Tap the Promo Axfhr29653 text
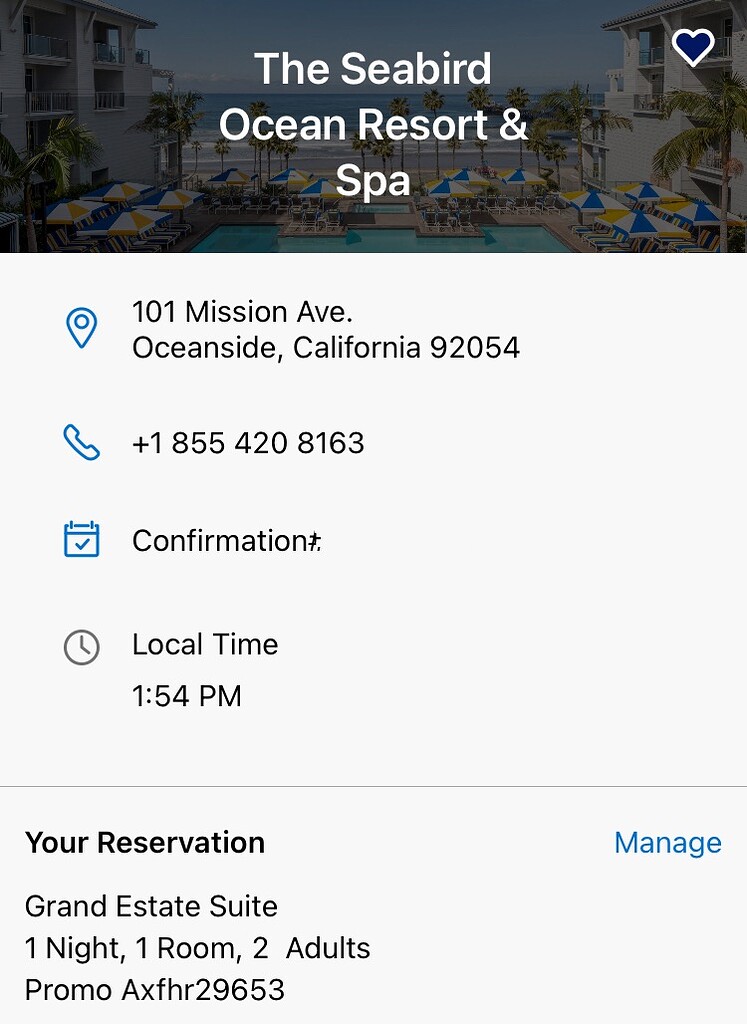The height and width of the screenshot is (1024, 747). [153, 990]
